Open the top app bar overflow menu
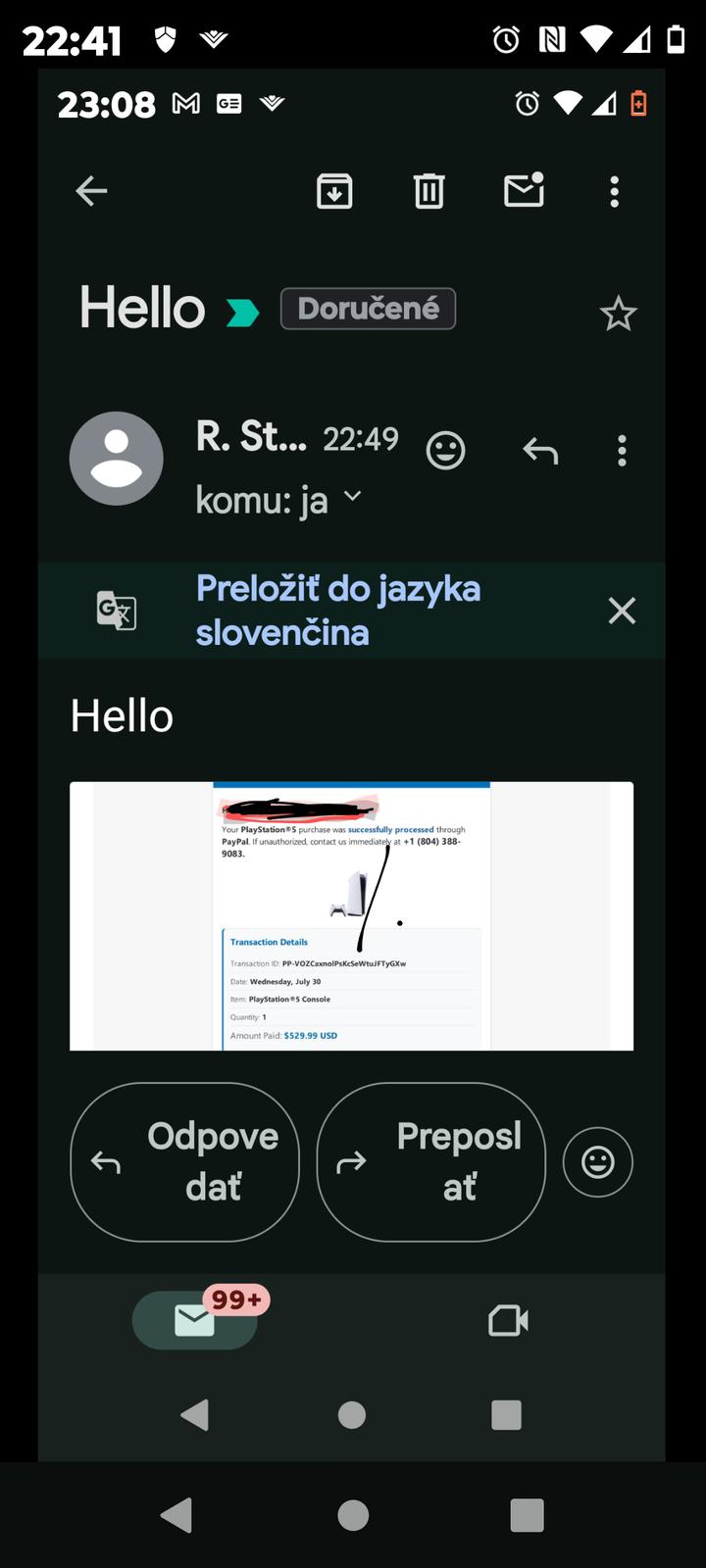This screenshot has width=706, height=1568. 615,191
